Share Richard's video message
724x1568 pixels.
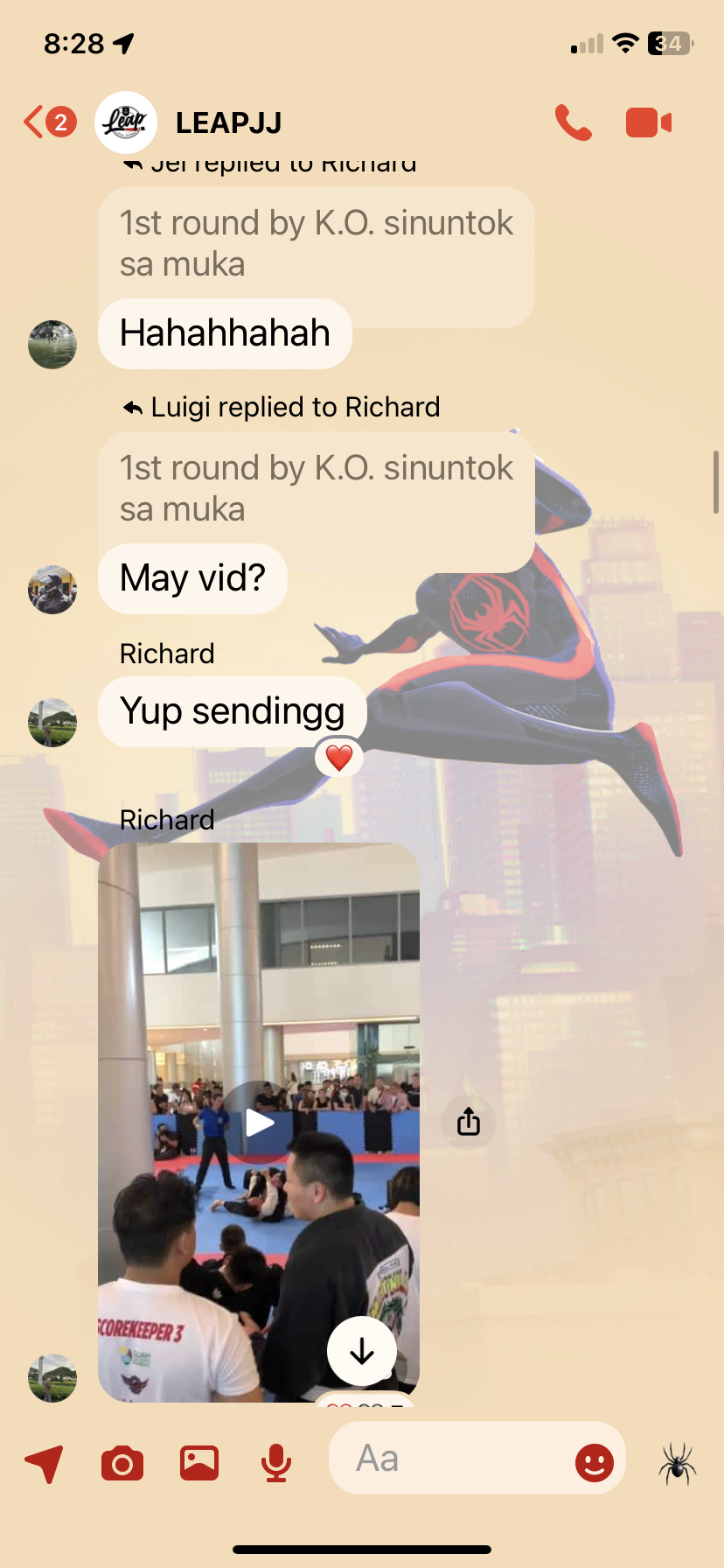[x=469, y=1122]
